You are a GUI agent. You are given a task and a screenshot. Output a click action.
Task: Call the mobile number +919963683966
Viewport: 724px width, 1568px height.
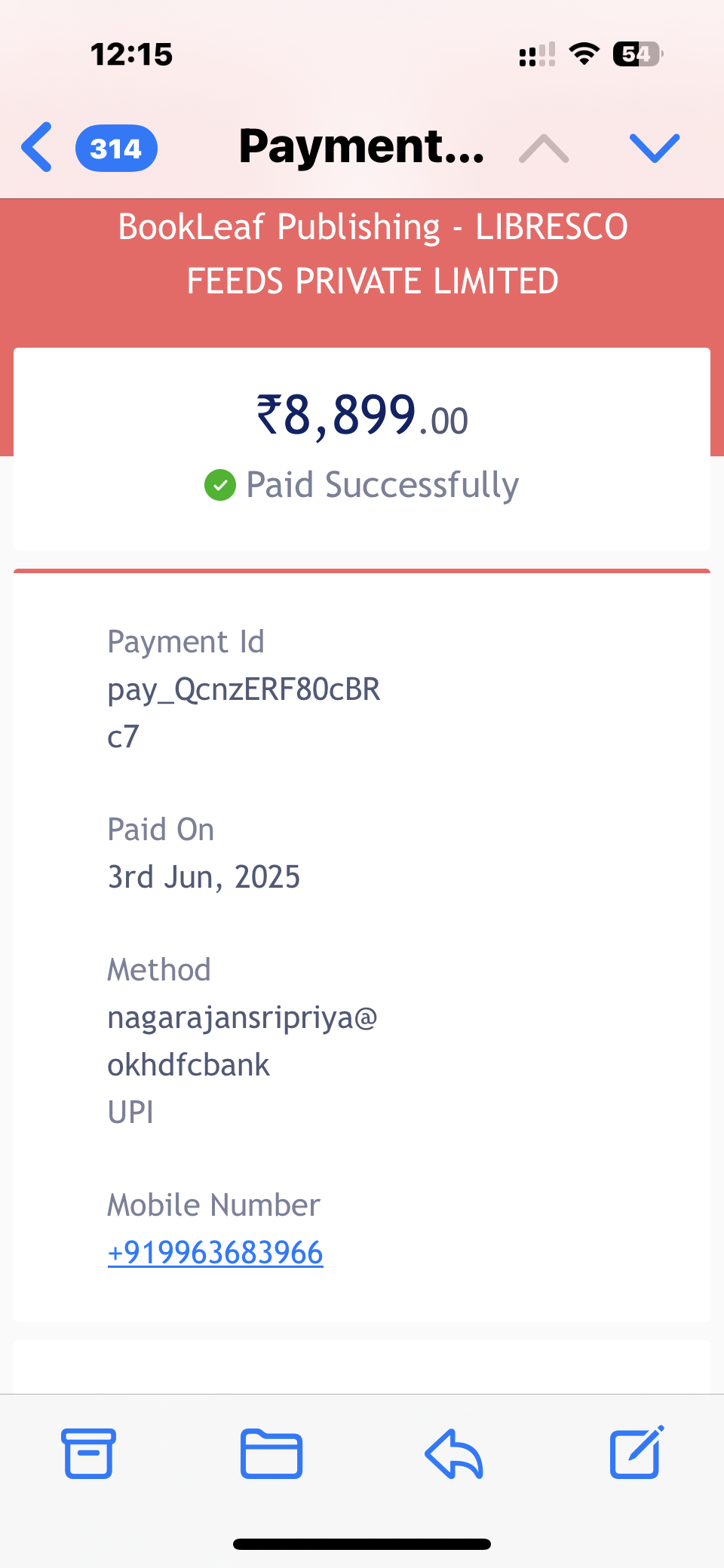(215, 1253)
